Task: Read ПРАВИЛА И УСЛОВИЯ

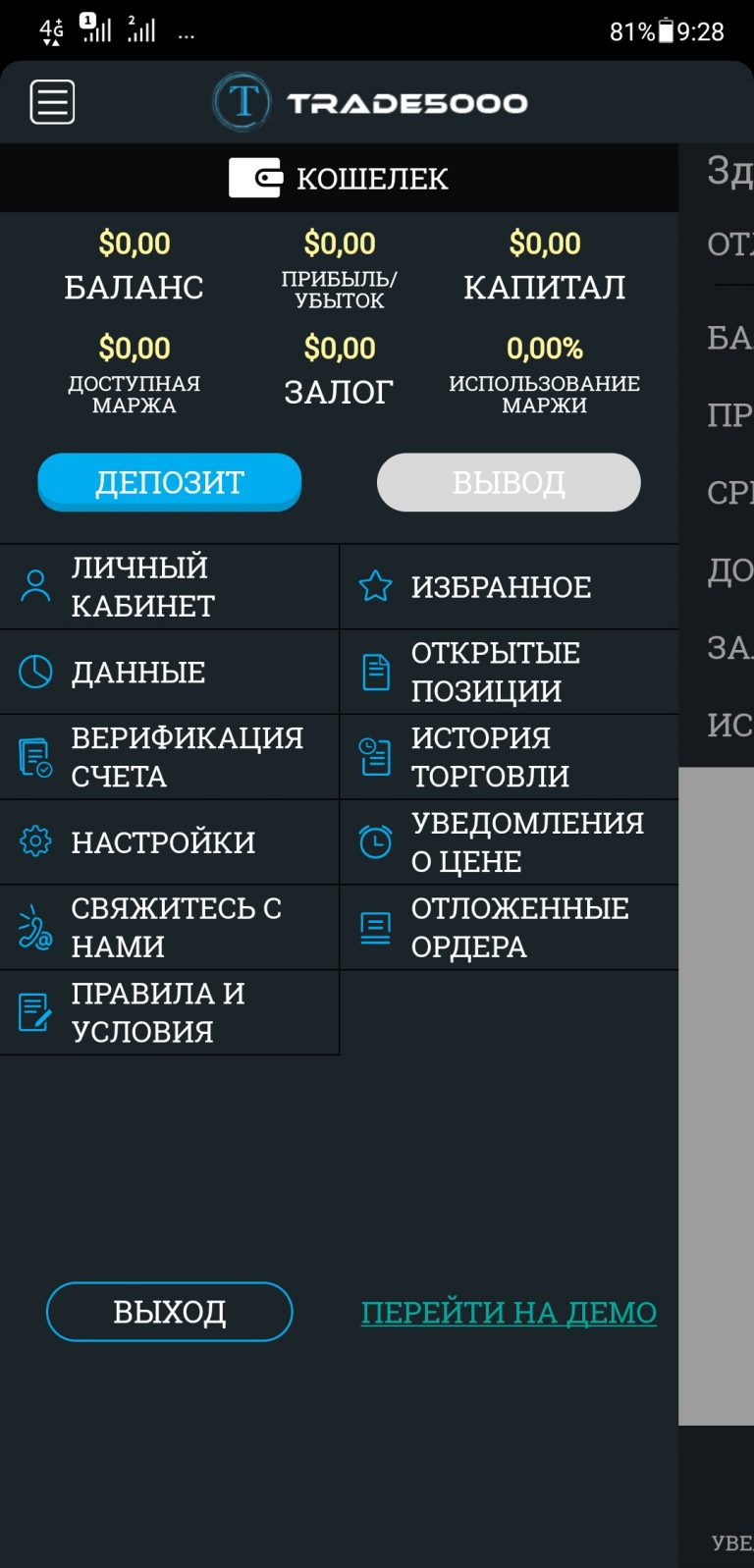Action: (x=169, y=1012)
